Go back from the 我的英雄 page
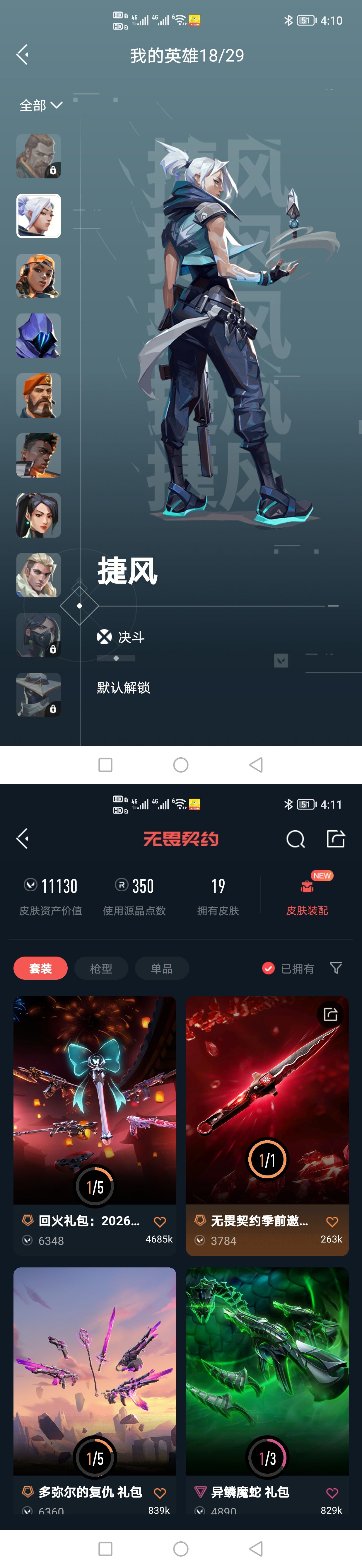The height and width of the screenshot is (1568, 362). 23,55
